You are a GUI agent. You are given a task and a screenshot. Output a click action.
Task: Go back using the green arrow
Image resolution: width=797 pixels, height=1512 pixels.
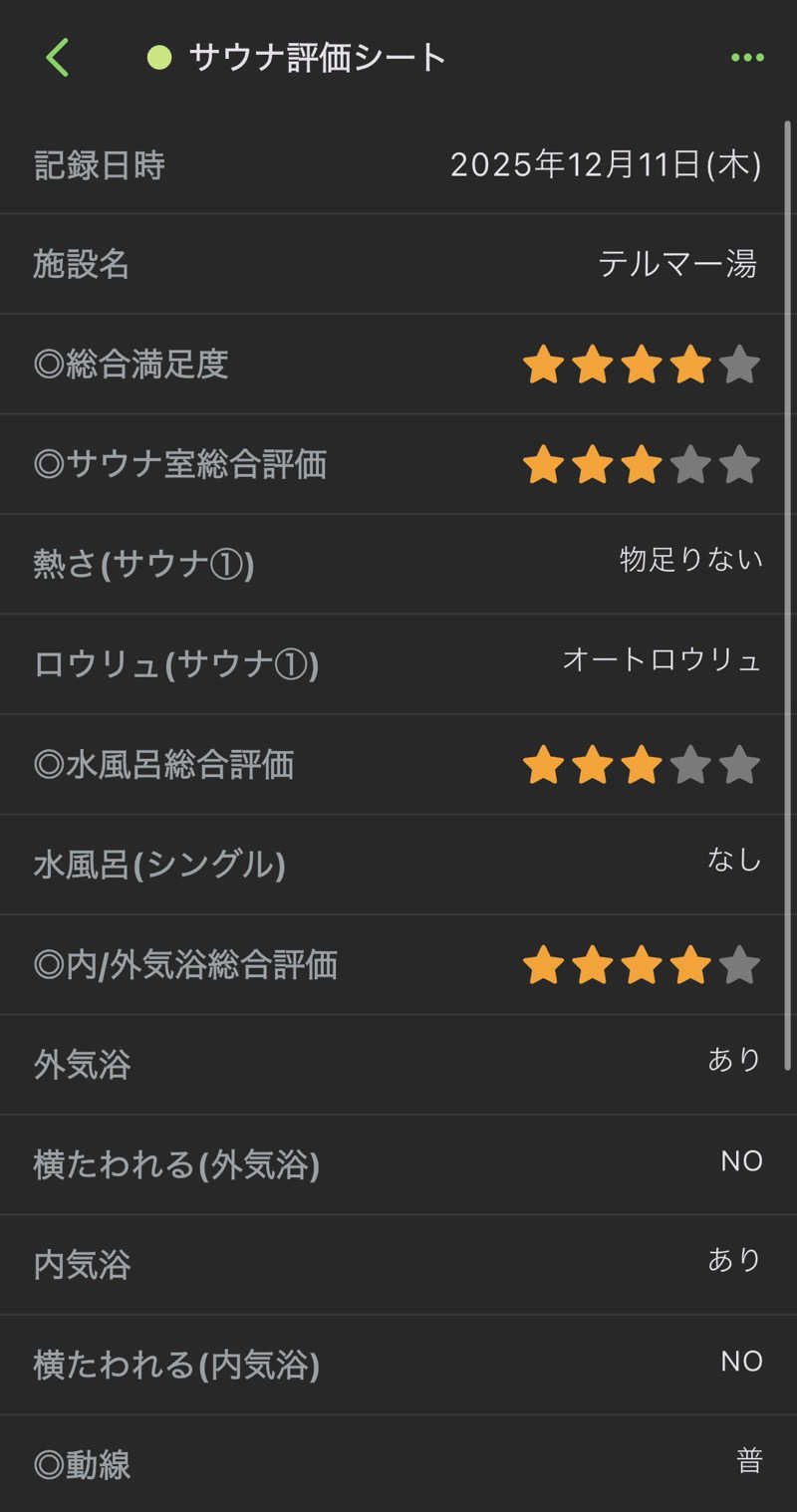[58, 58]
